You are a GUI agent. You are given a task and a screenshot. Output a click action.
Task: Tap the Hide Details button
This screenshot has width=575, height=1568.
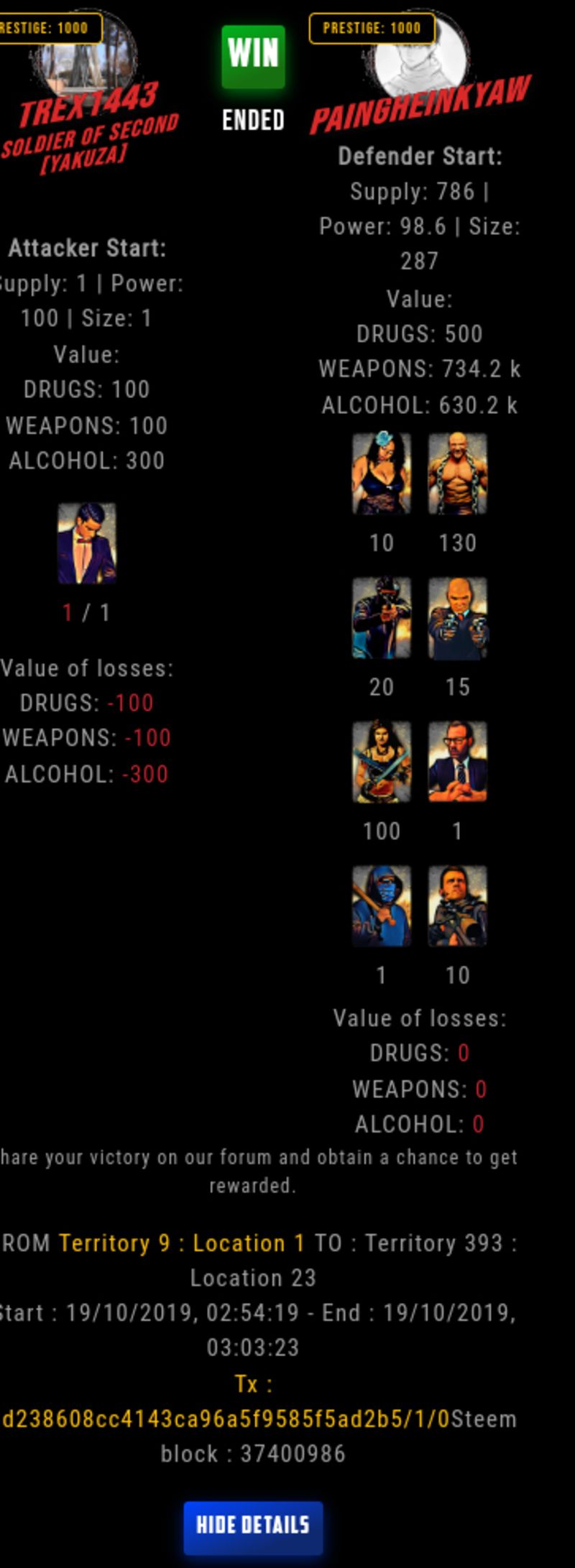tap(253, 1524)
